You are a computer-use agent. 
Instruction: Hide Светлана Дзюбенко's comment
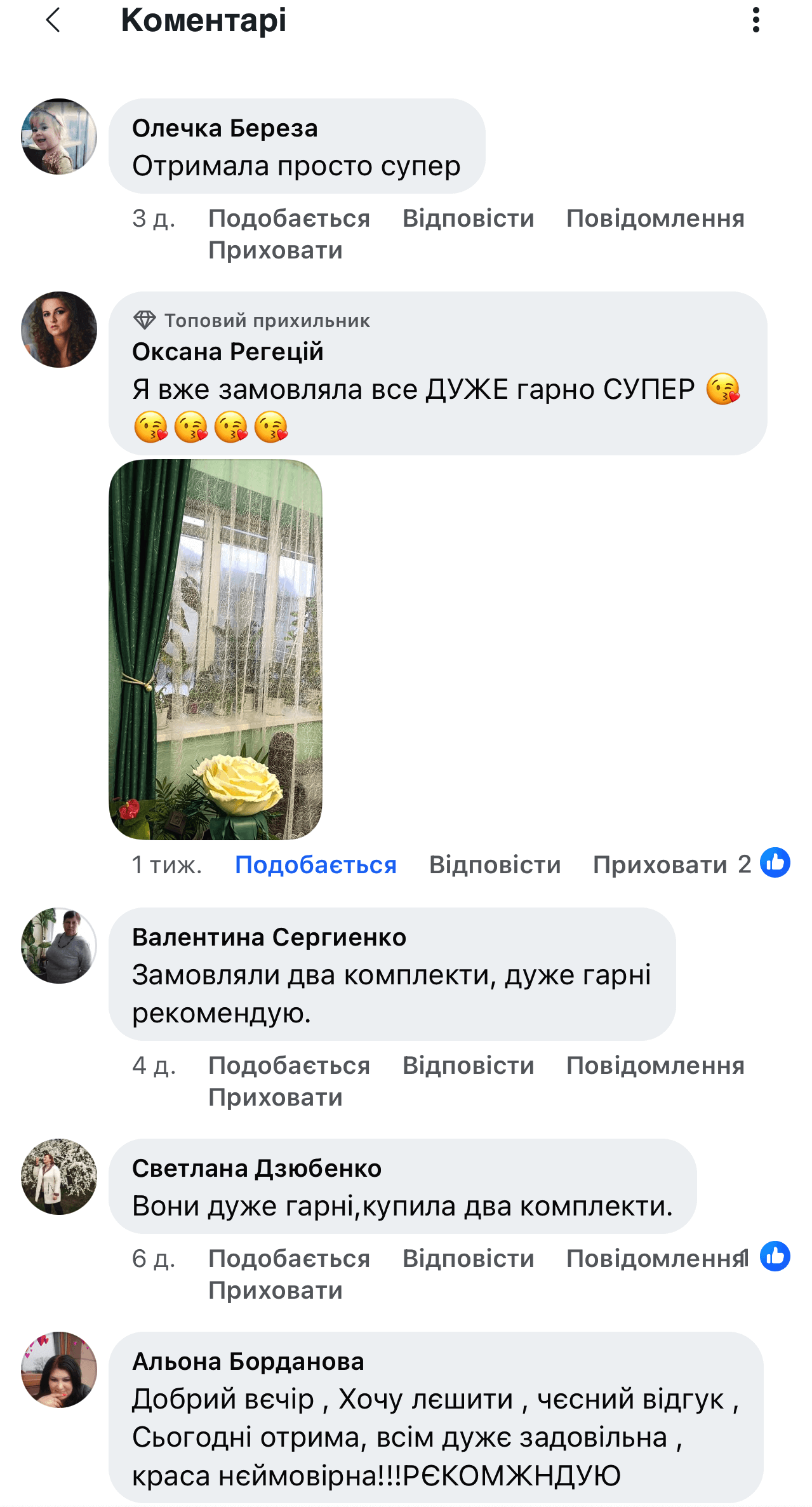[276, 1290]
